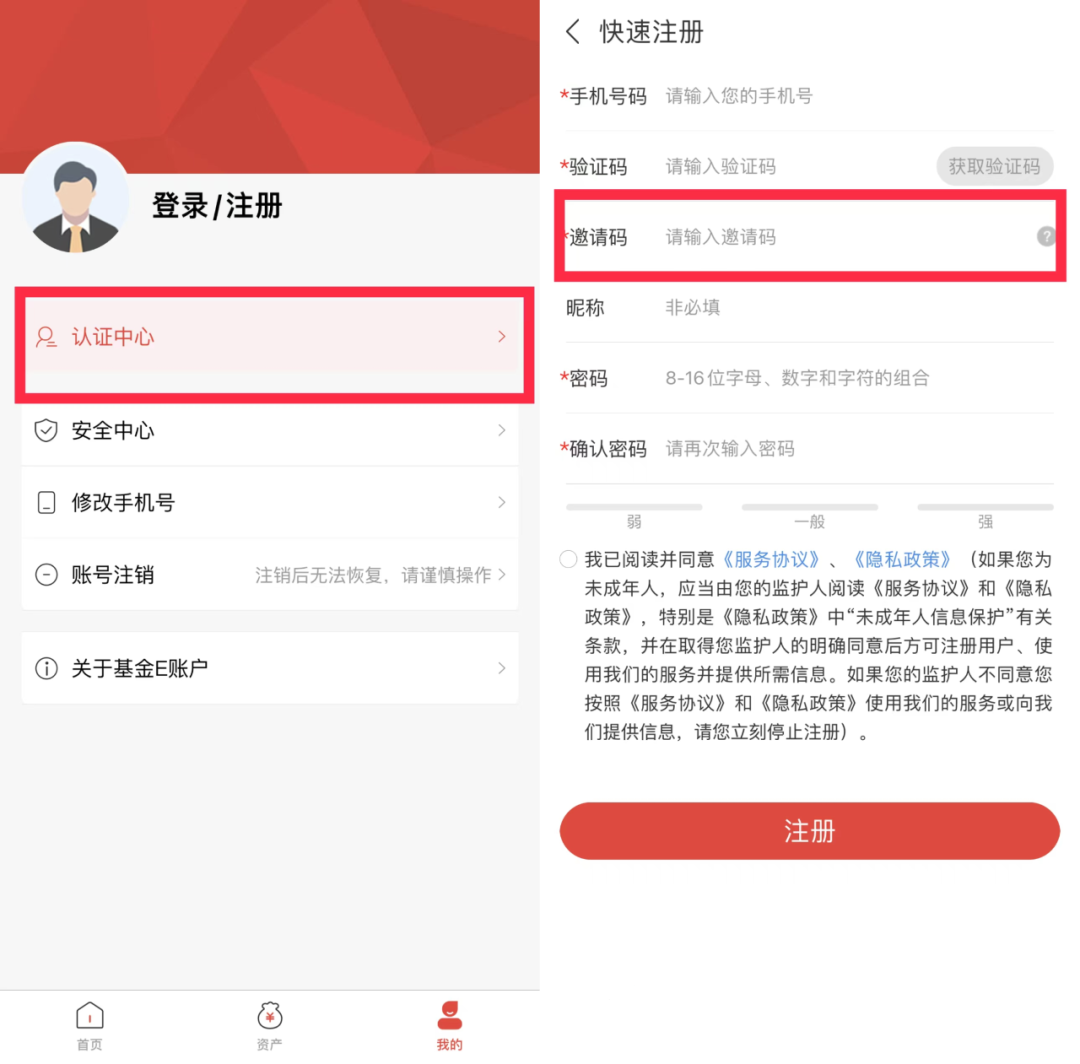The image size is (1080, 1064).
Task: Open 安全中心 settings
Action: point(270,431)
